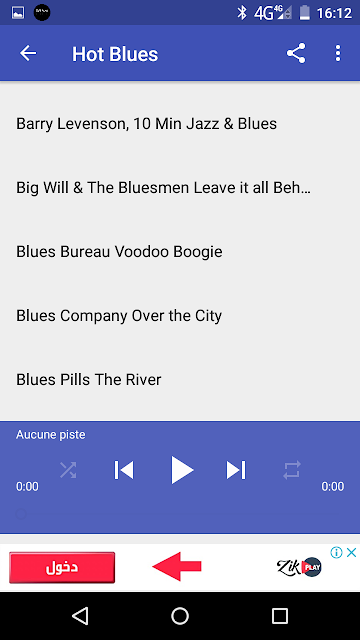Open the ad info icon
Viewport: 360px width, 640px height.
tap(336, 553)
